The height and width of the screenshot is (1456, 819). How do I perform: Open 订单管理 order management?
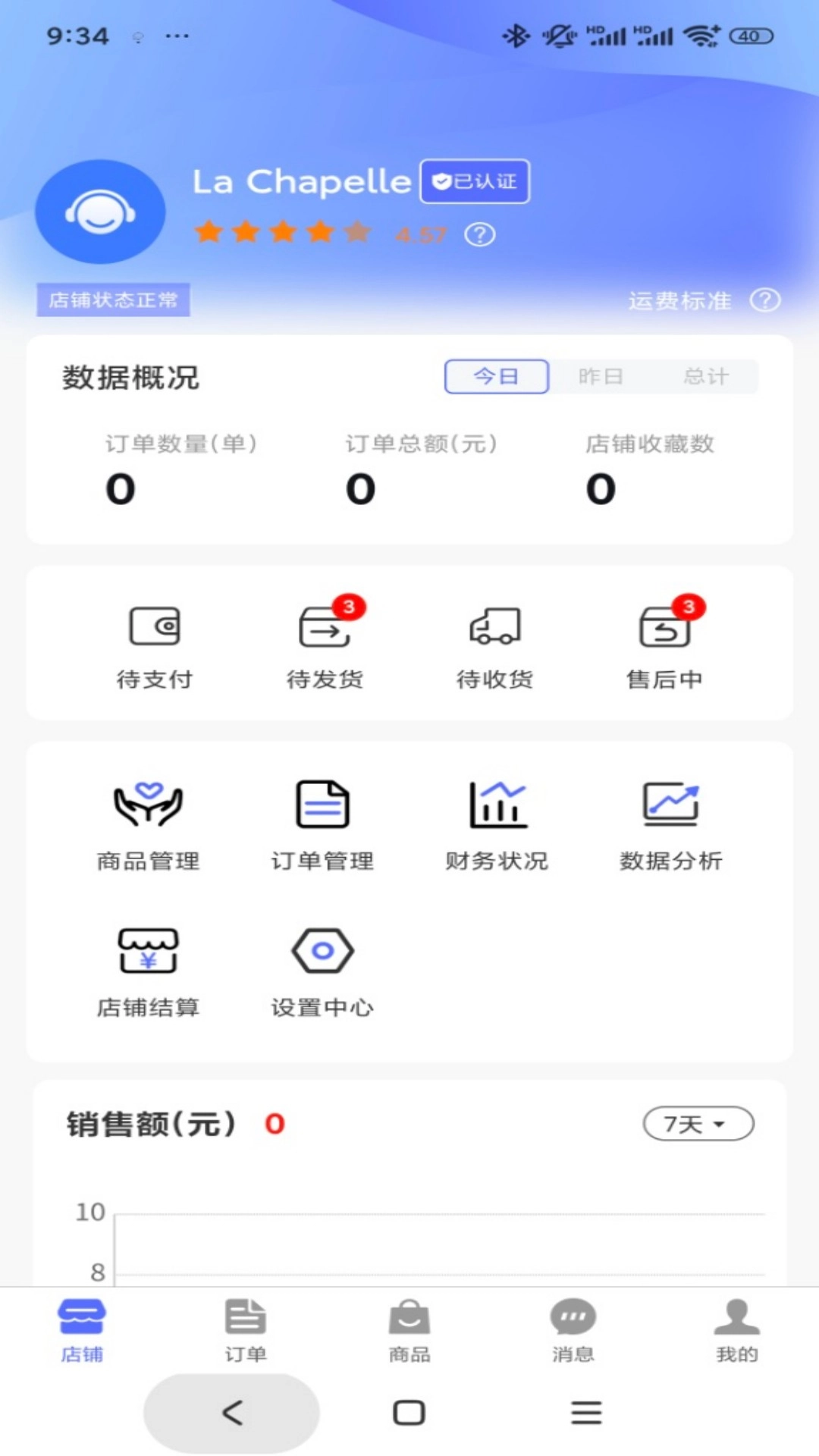[322, 826]
